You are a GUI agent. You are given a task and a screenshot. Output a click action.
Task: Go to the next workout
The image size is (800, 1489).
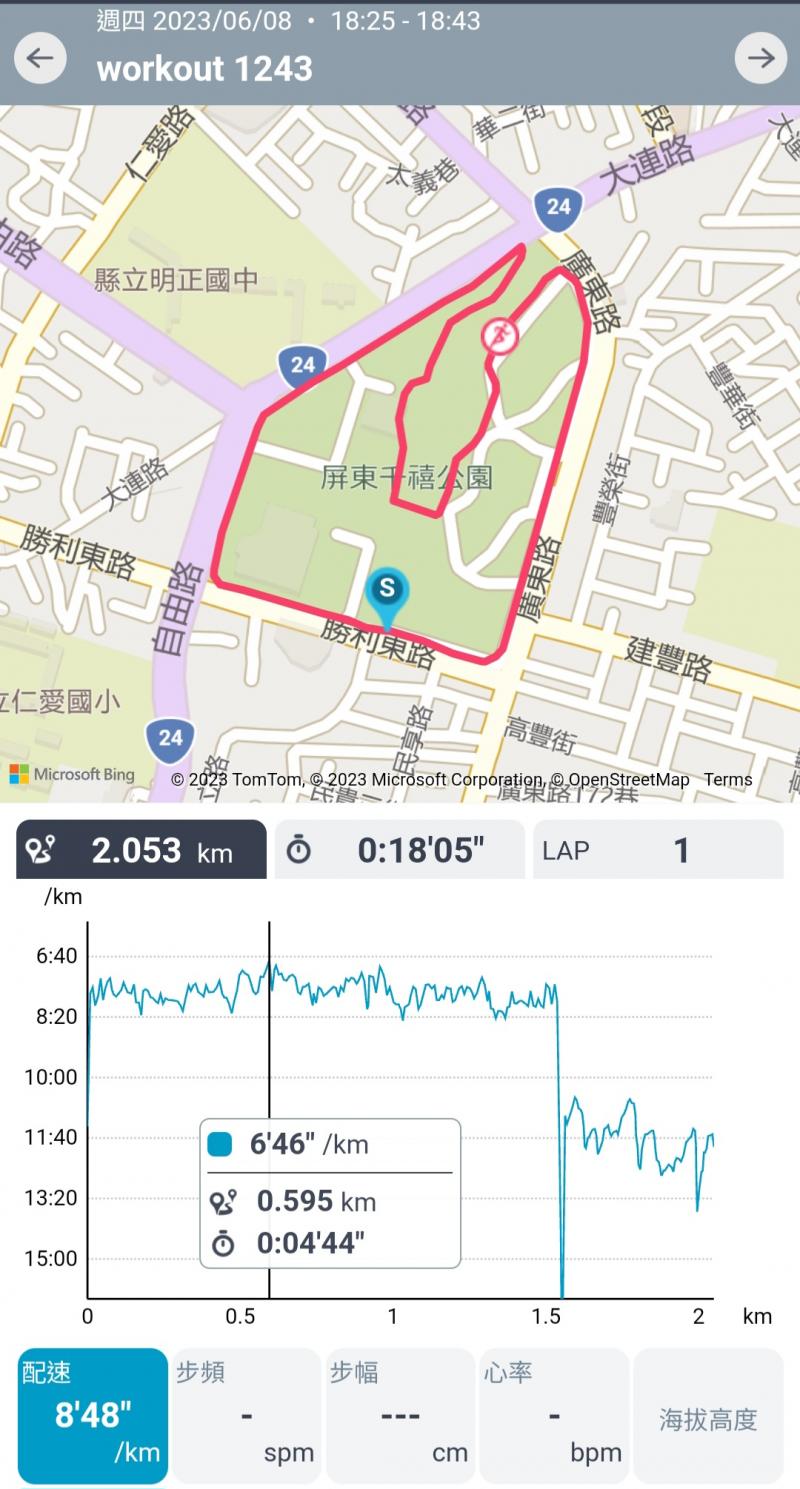click(760, 57)
